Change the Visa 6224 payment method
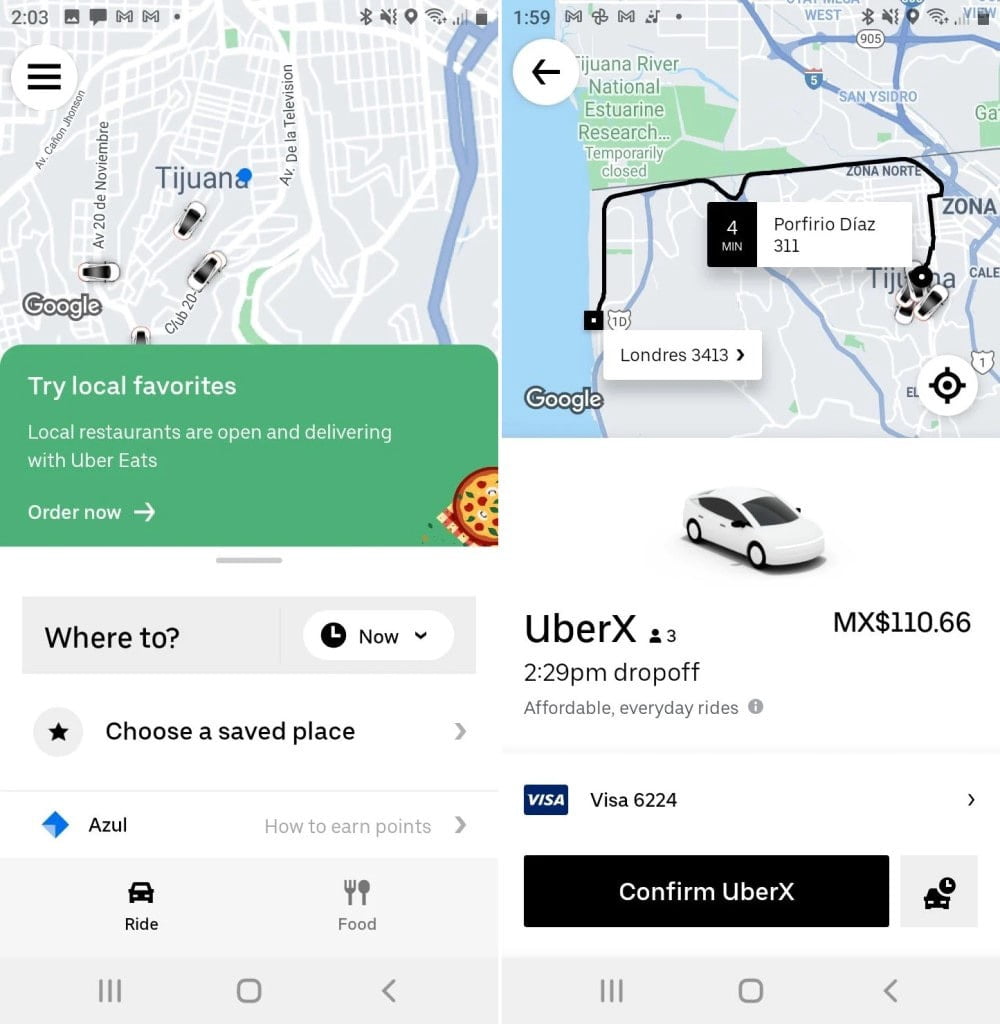Viewport: 1000px width, 1024px height. 750,800
